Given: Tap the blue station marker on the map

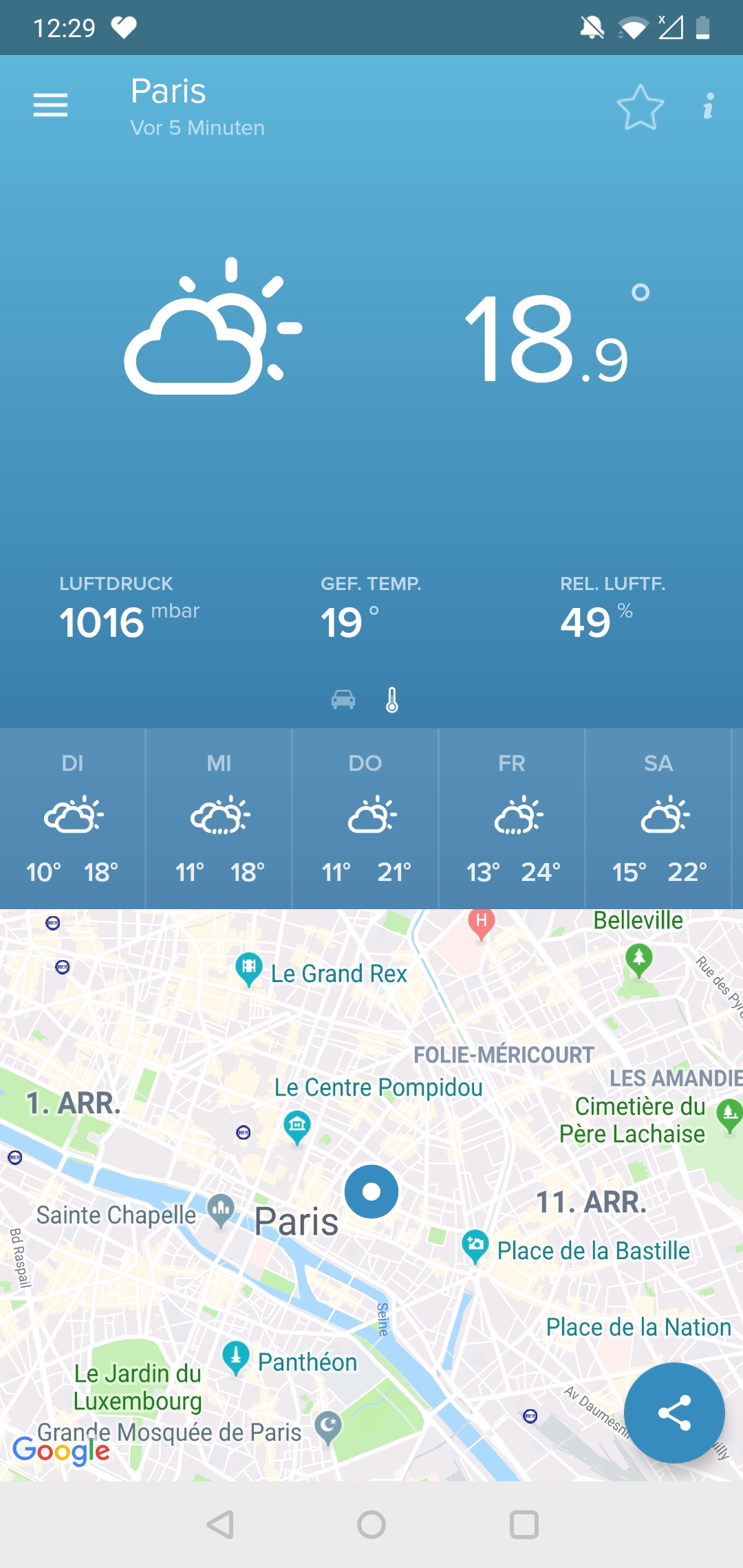Looking at the screenshot, I should pyautogui.click(x=371, y=1191).
